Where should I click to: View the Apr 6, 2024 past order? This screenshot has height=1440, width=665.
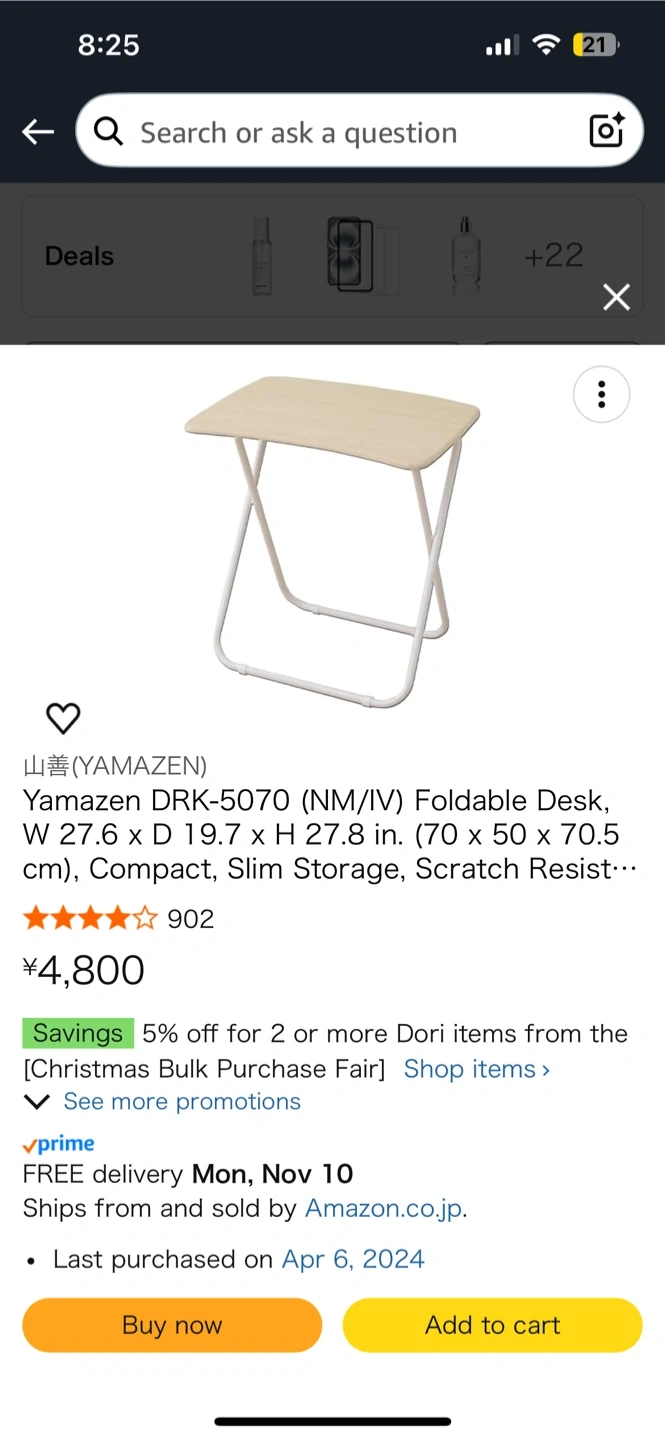[353, 1259]
